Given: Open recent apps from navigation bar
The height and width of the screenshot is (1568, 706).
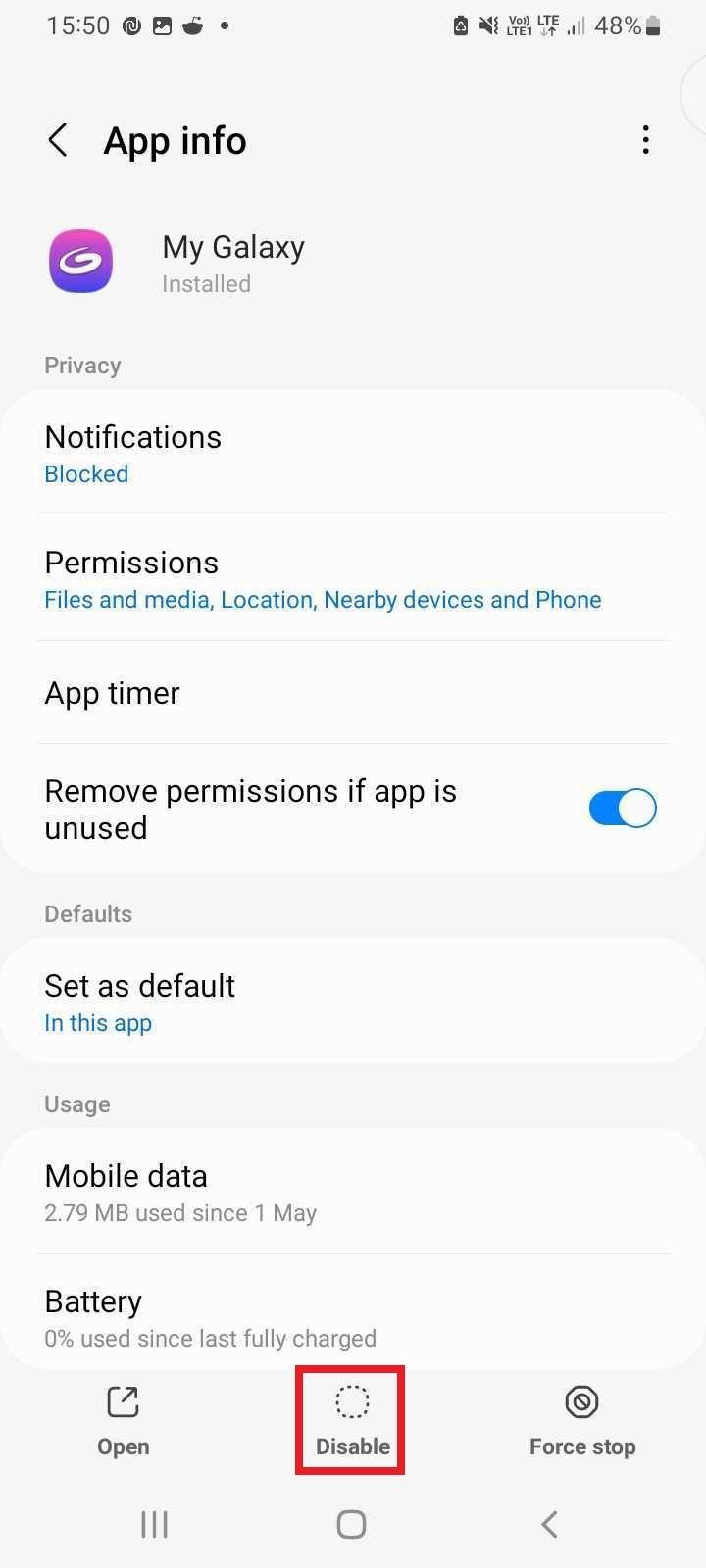Looking at the screenshot, I should click(154, 1524).
